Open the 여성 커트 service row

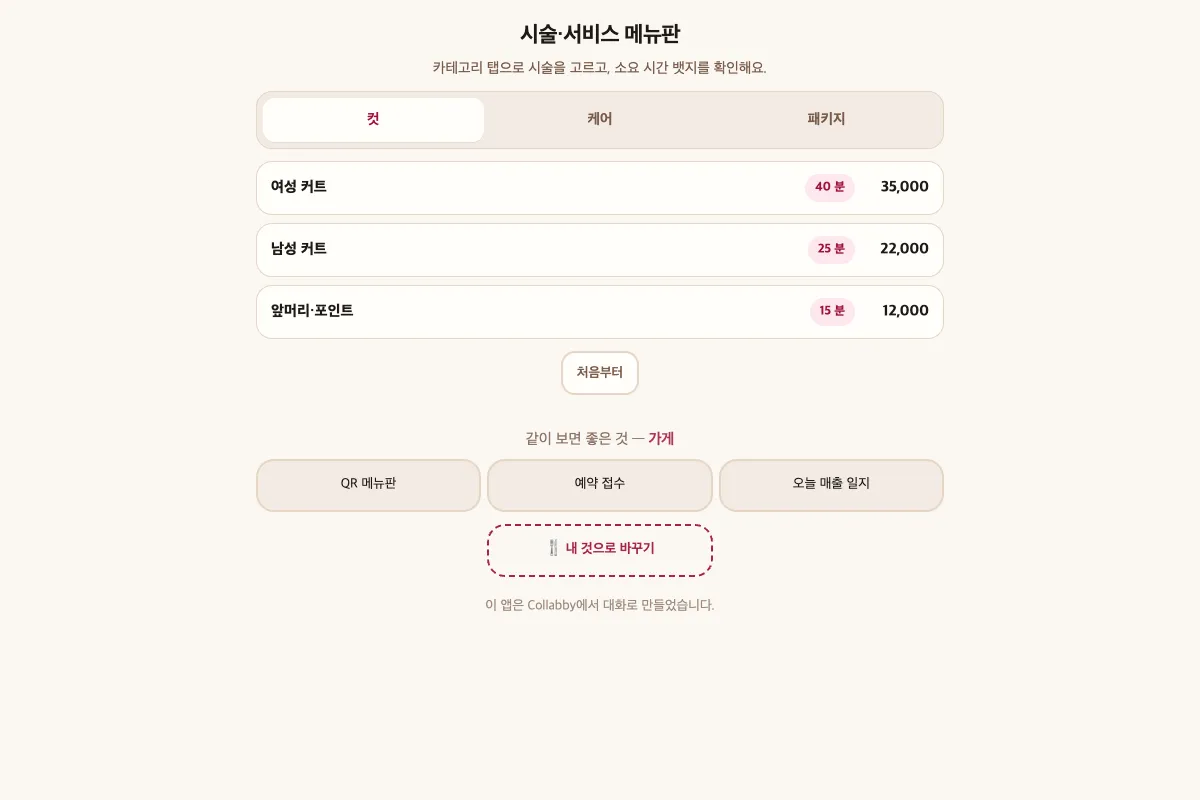coord(600,188)
